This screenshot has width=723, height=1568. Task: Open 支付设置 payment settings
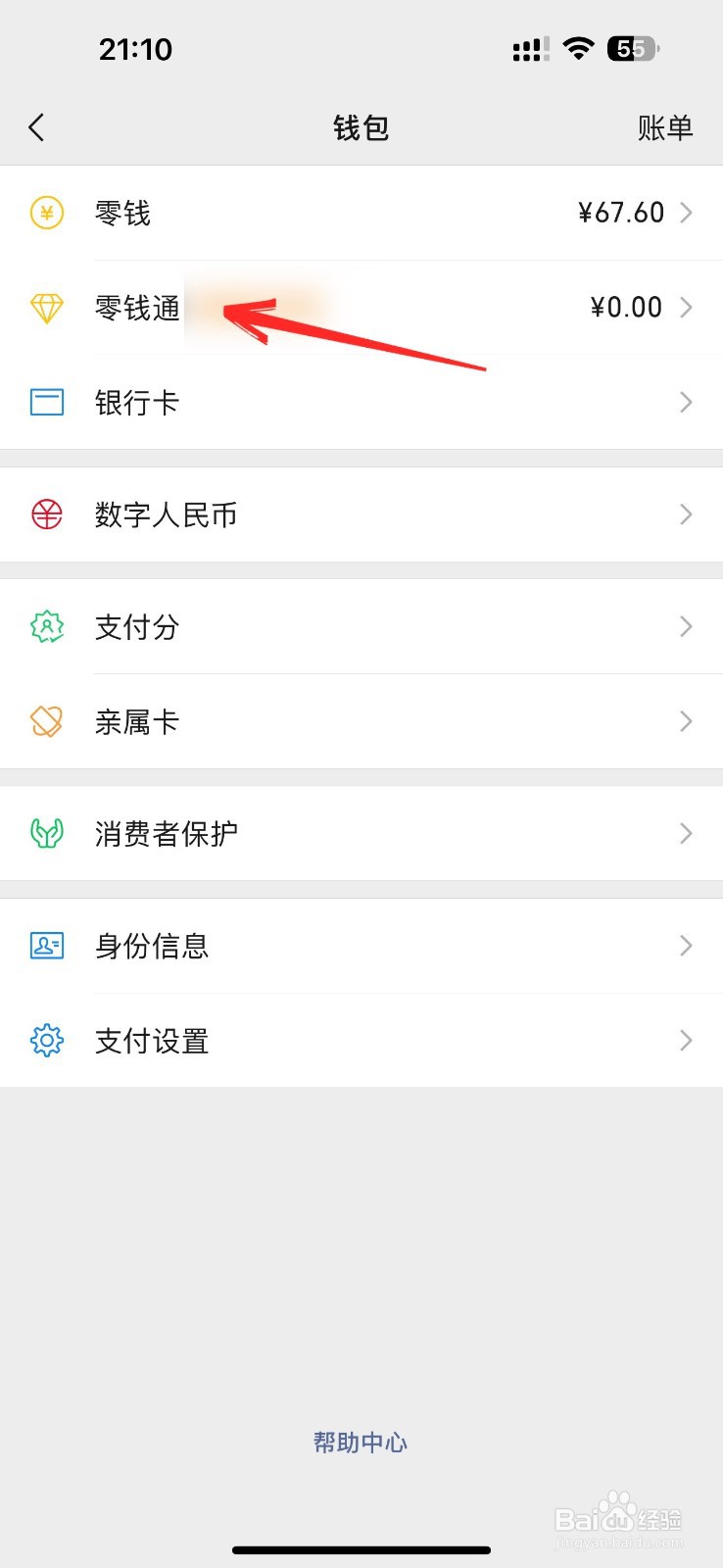[361, 1041]
